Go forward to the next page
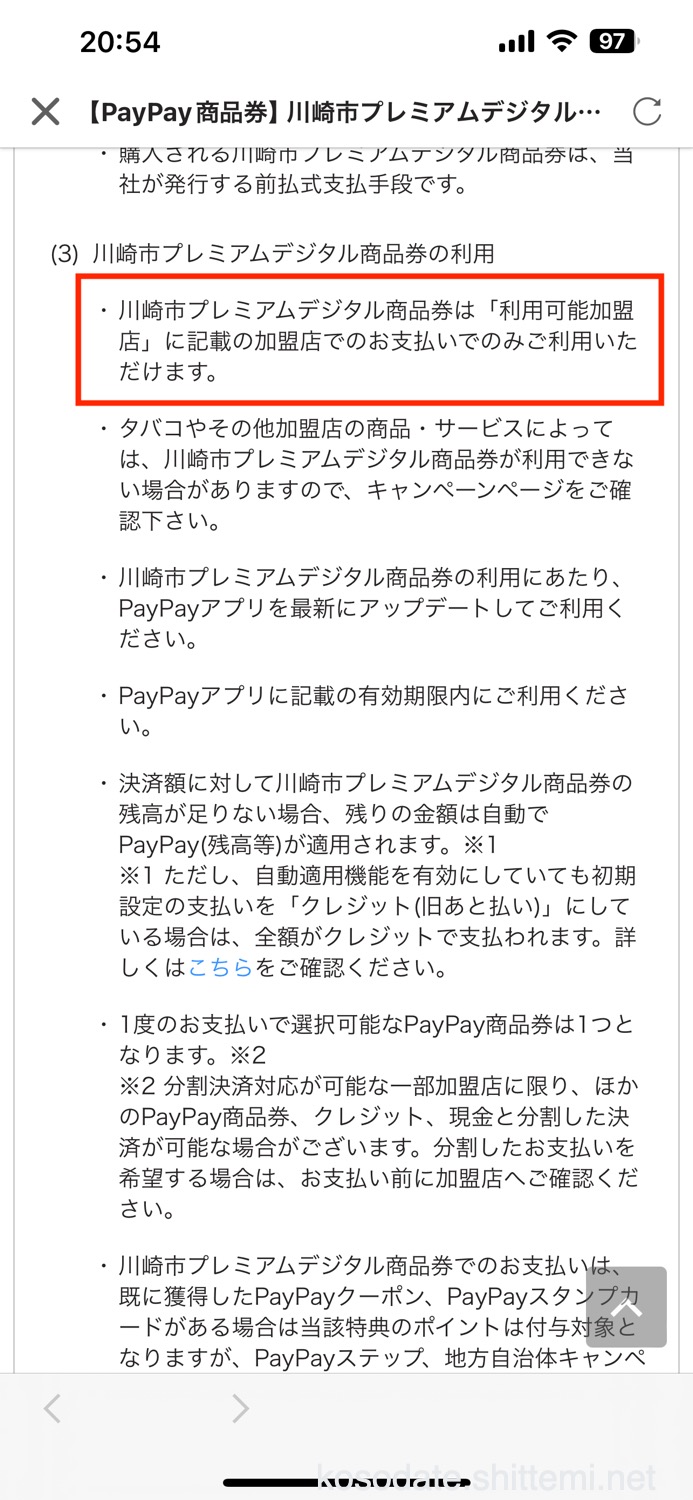This screenshot has height=1500, width=693. click(240, 1409)
